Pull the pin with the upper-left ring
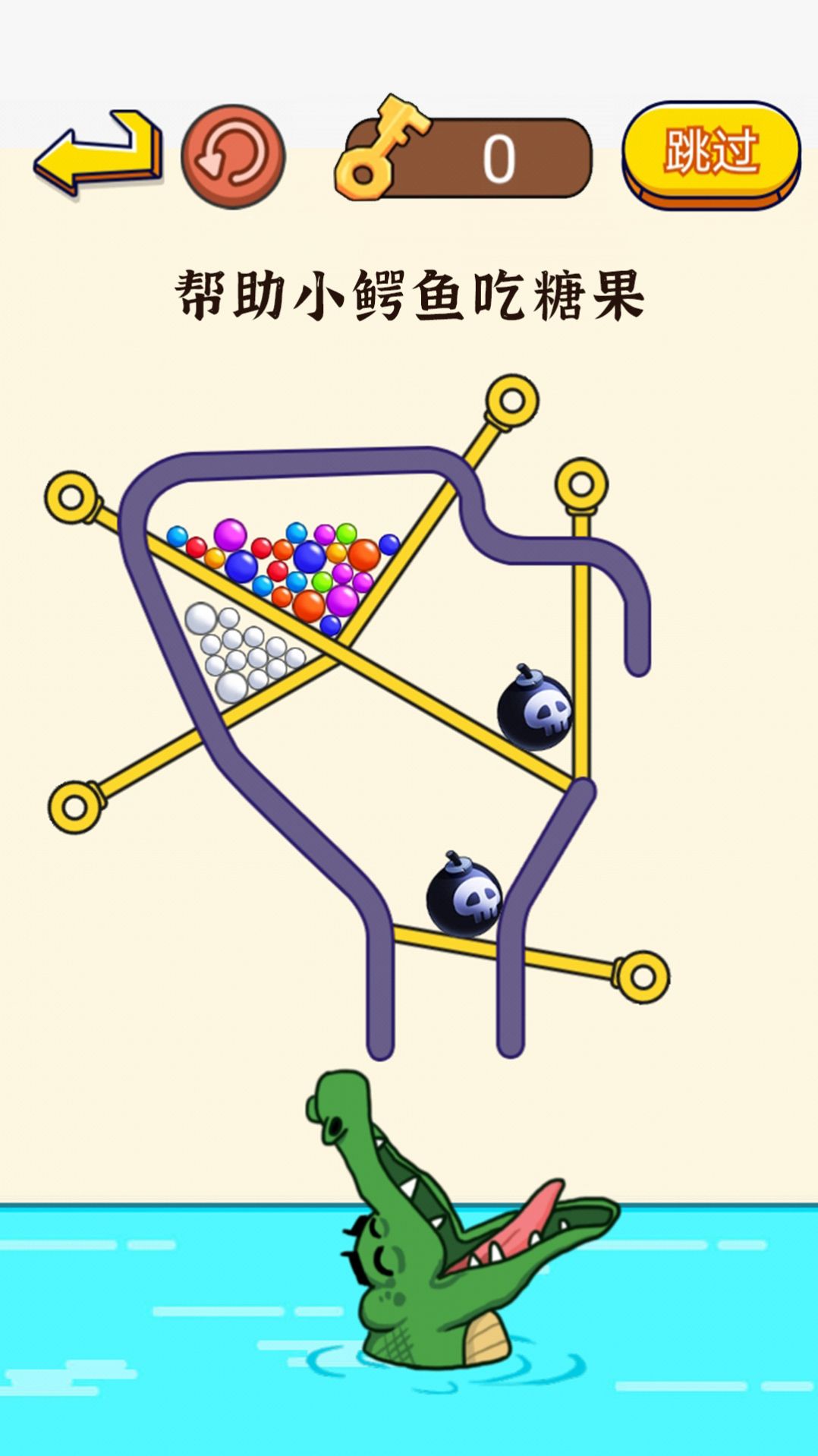 pos(71,498)
